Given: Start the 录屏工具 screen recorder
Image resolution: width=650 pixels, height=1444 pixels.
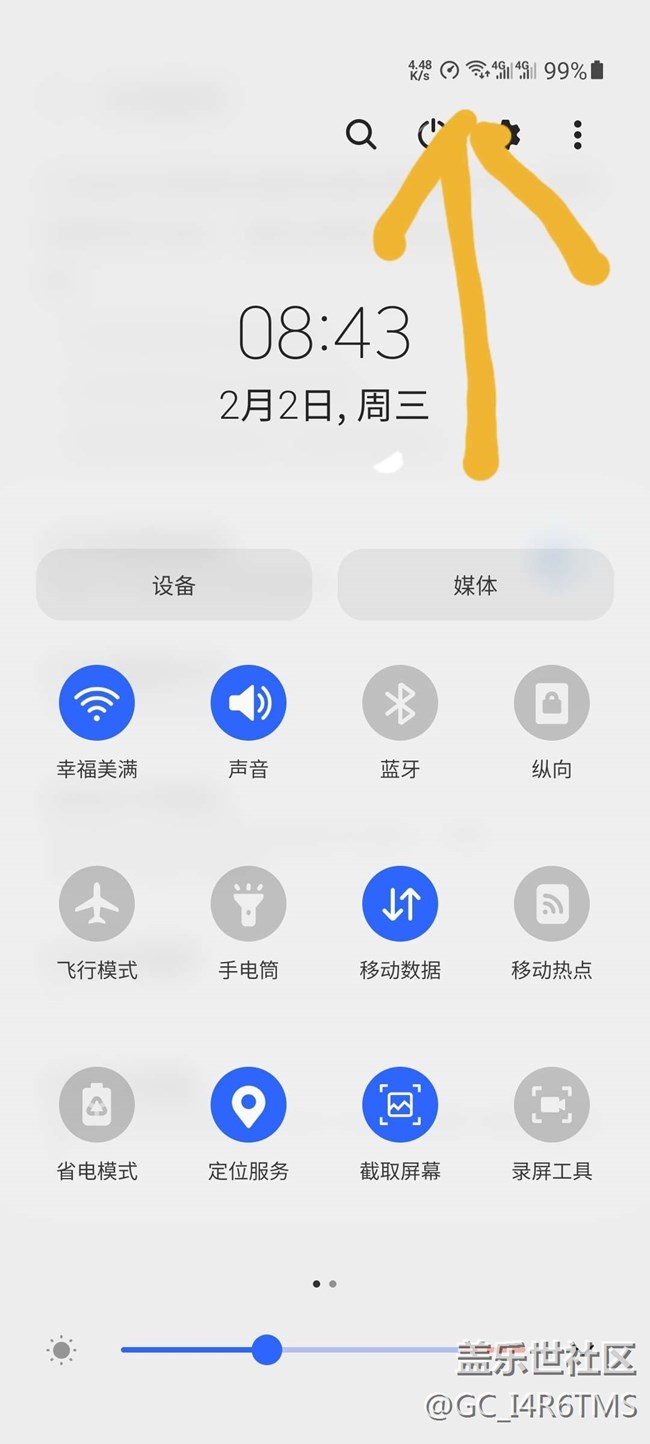Looking at the screenshot, I should pos(551,1105).
